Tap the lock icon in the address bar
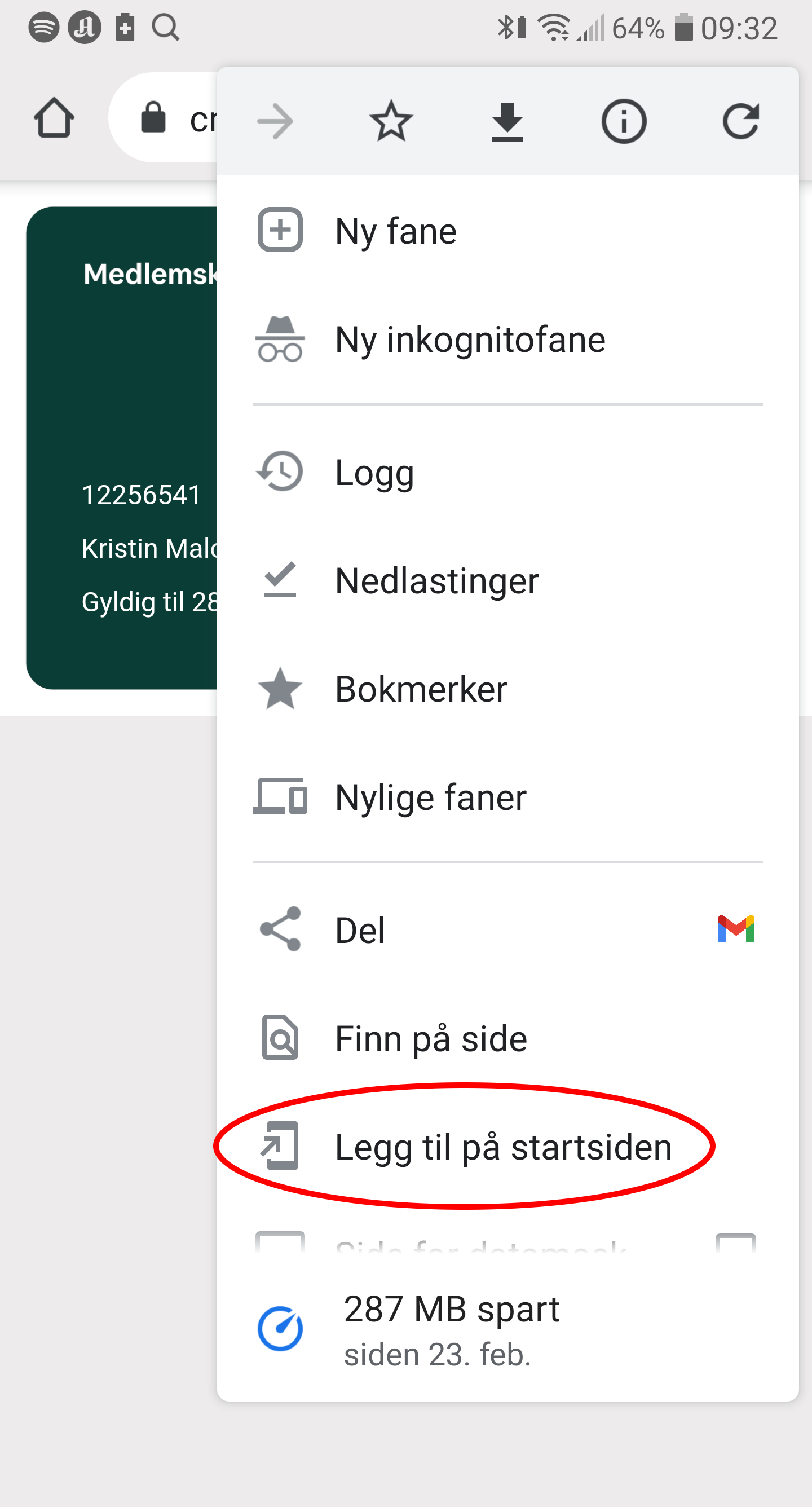812x1507 pixels. point(153,117)
